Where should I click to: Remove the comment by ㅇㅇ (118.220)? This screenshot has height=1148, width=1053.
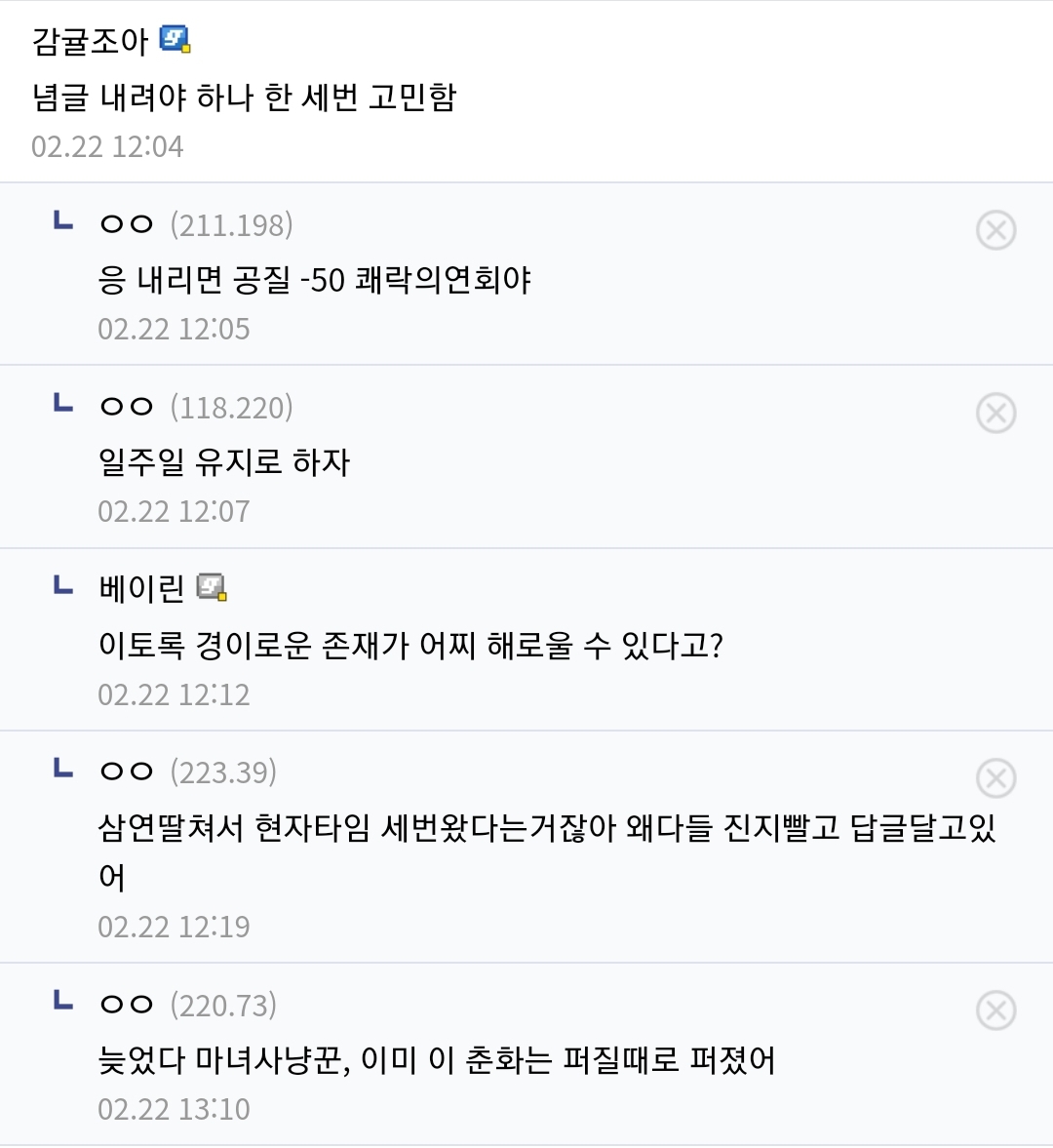995,414
